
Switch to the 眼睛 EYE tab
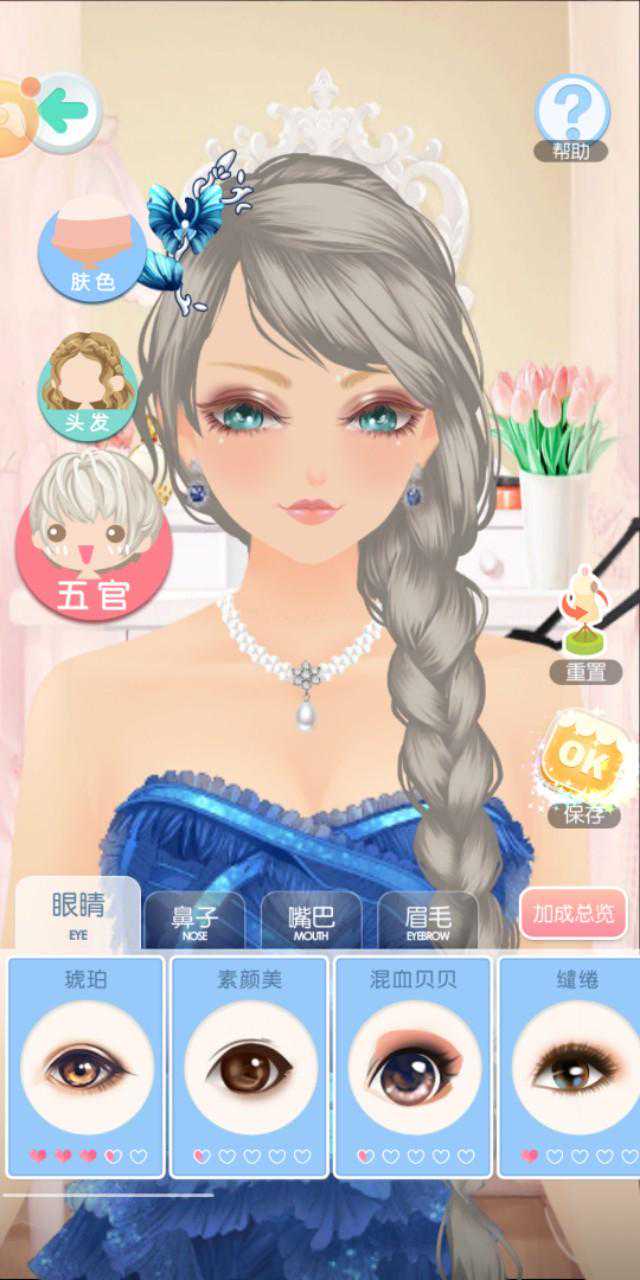[x=78, y=913]
